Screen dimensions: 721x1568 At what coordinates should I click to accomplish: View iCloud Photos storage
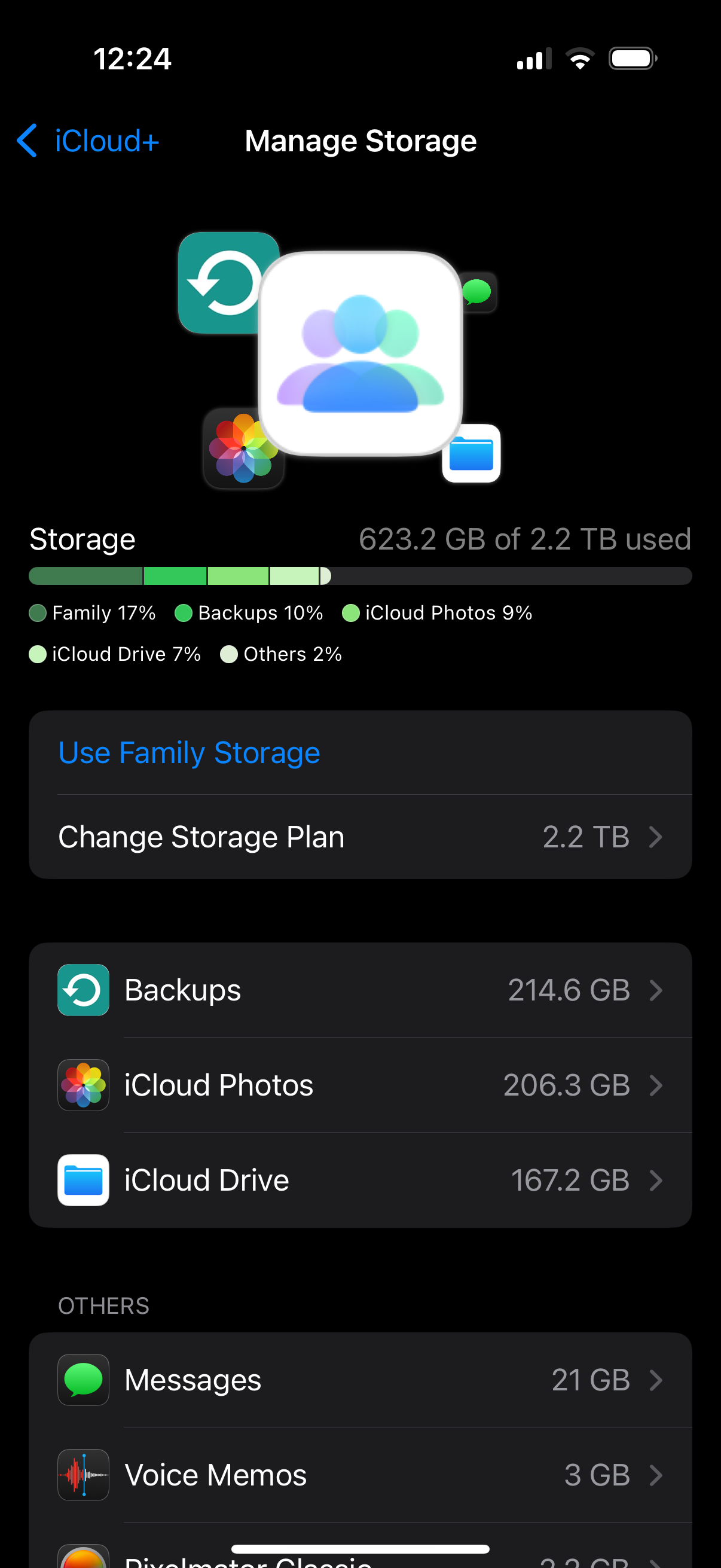click(x=360, y=1085)
